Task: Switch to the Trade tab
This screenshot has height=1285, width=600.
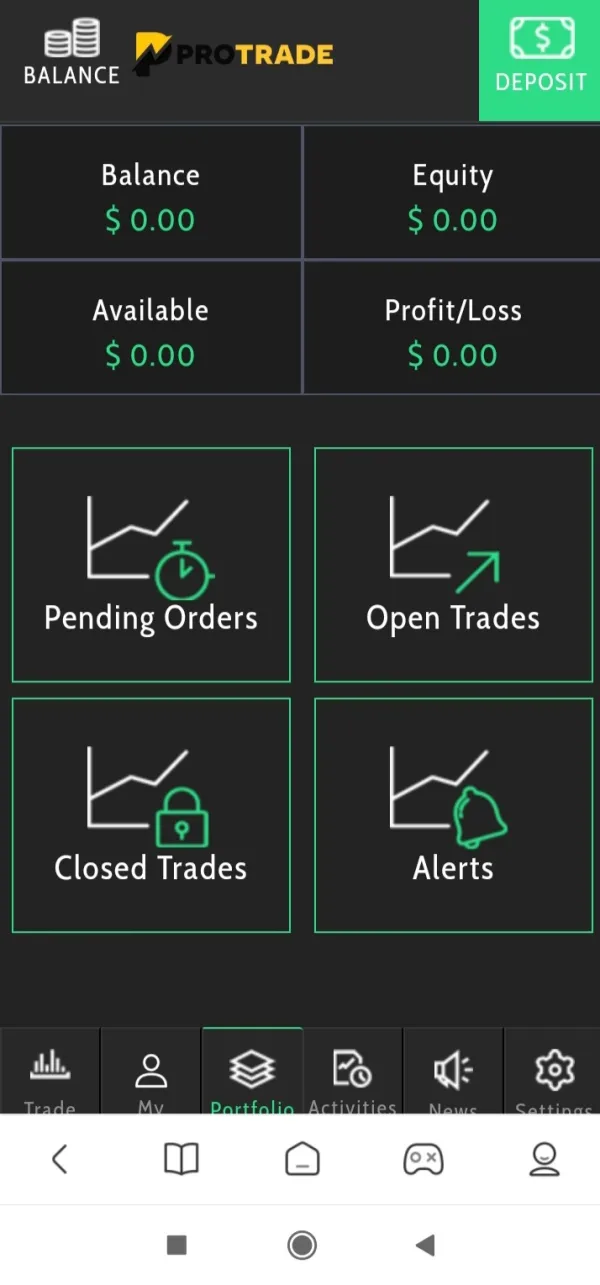Action: (x=50, y=1075)
